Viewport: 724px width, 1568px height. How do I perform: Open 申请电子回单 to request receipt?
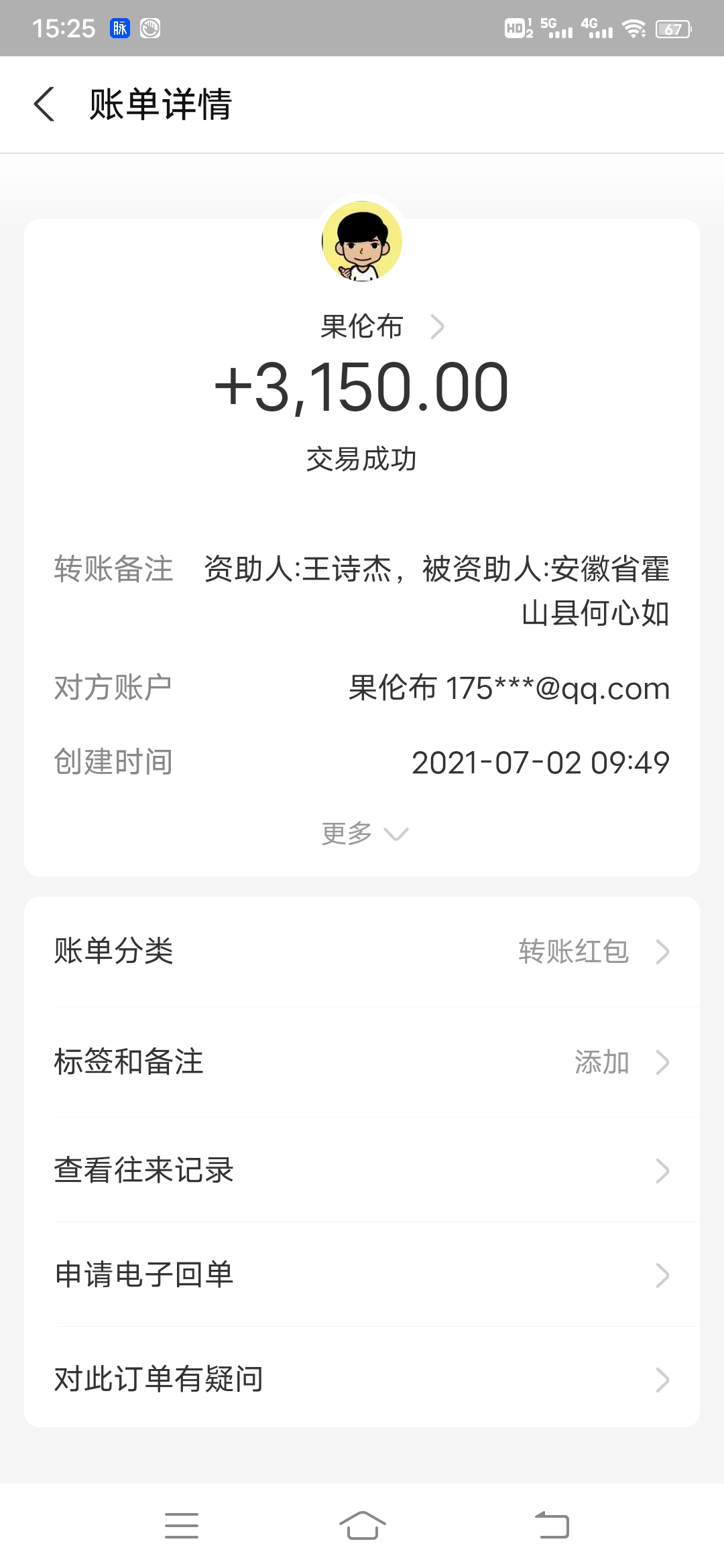click(x=362, y=1275)
